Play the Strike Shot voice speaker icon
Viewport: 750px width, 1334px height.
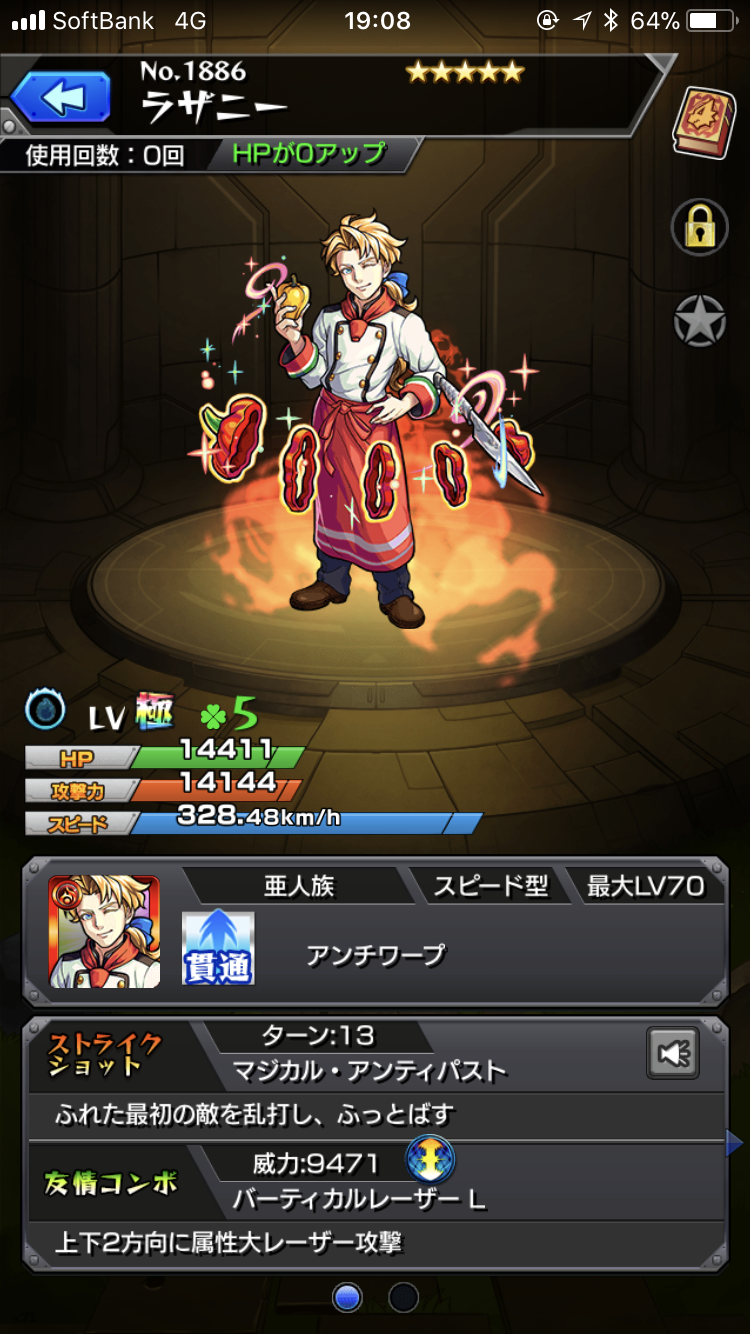coord(672,1053)
